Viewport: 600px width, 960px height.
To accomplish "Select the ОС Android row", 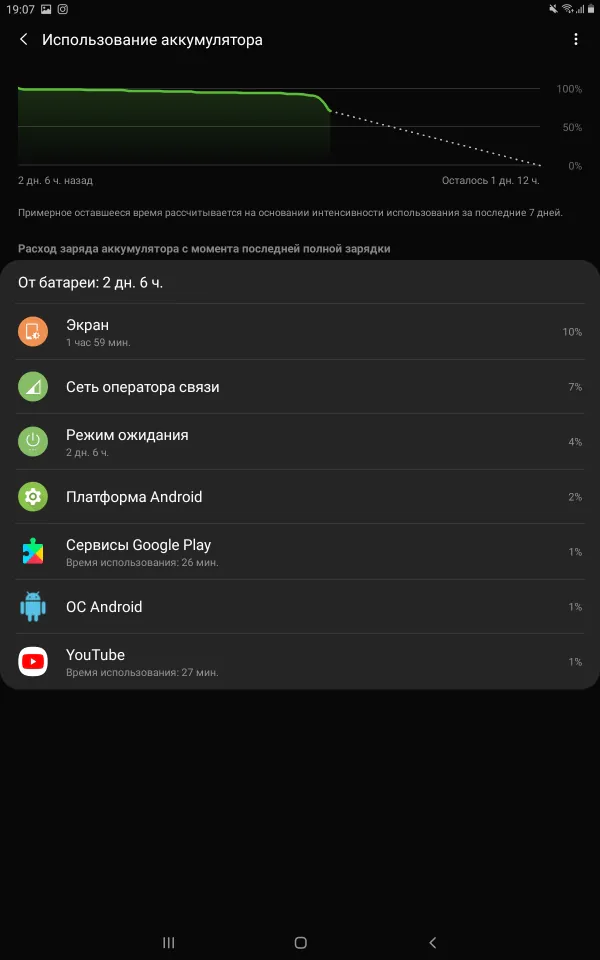I will click(300, 607).
